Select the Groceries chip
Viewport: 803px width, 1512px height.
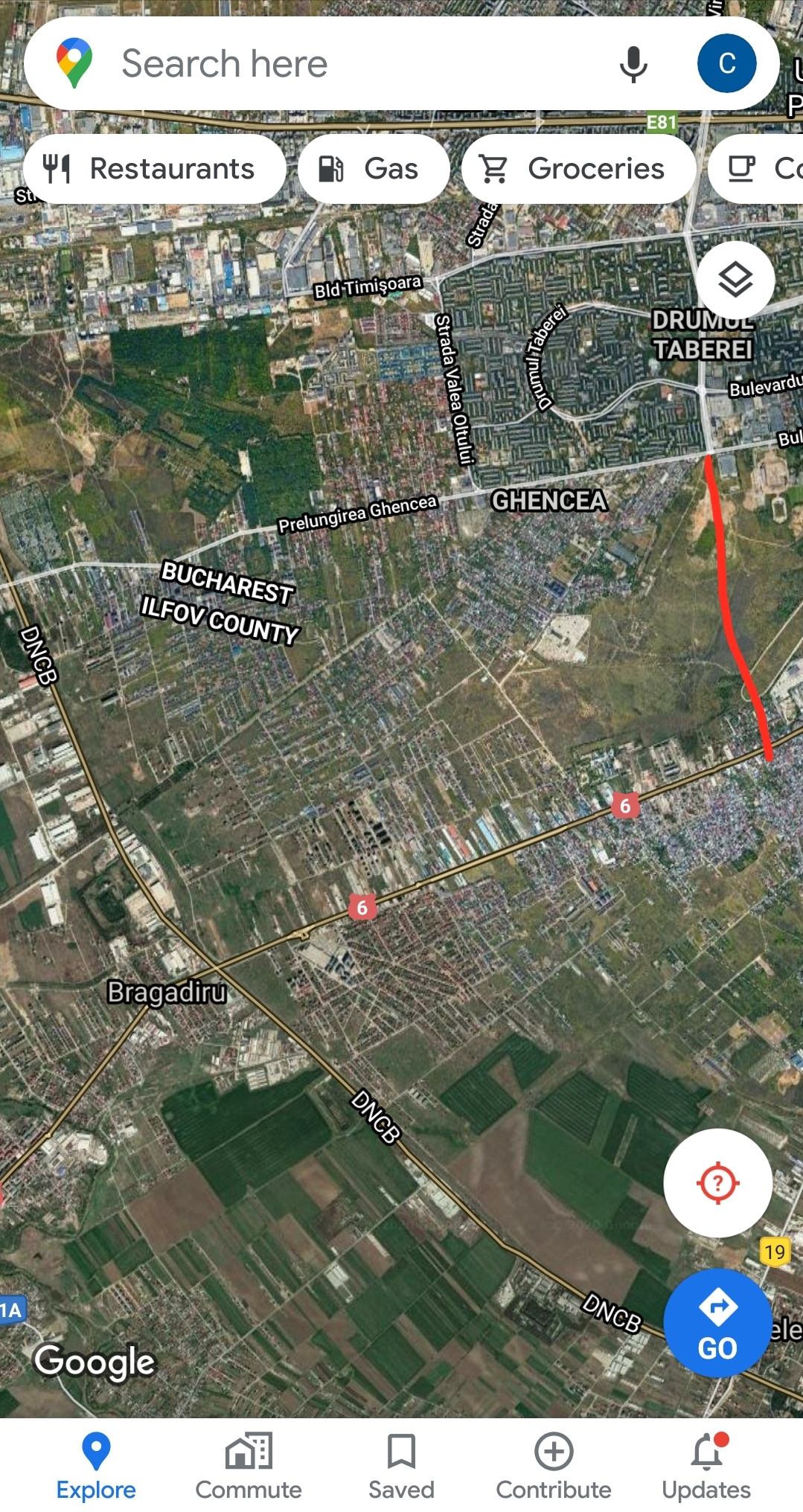pos(578,169)
